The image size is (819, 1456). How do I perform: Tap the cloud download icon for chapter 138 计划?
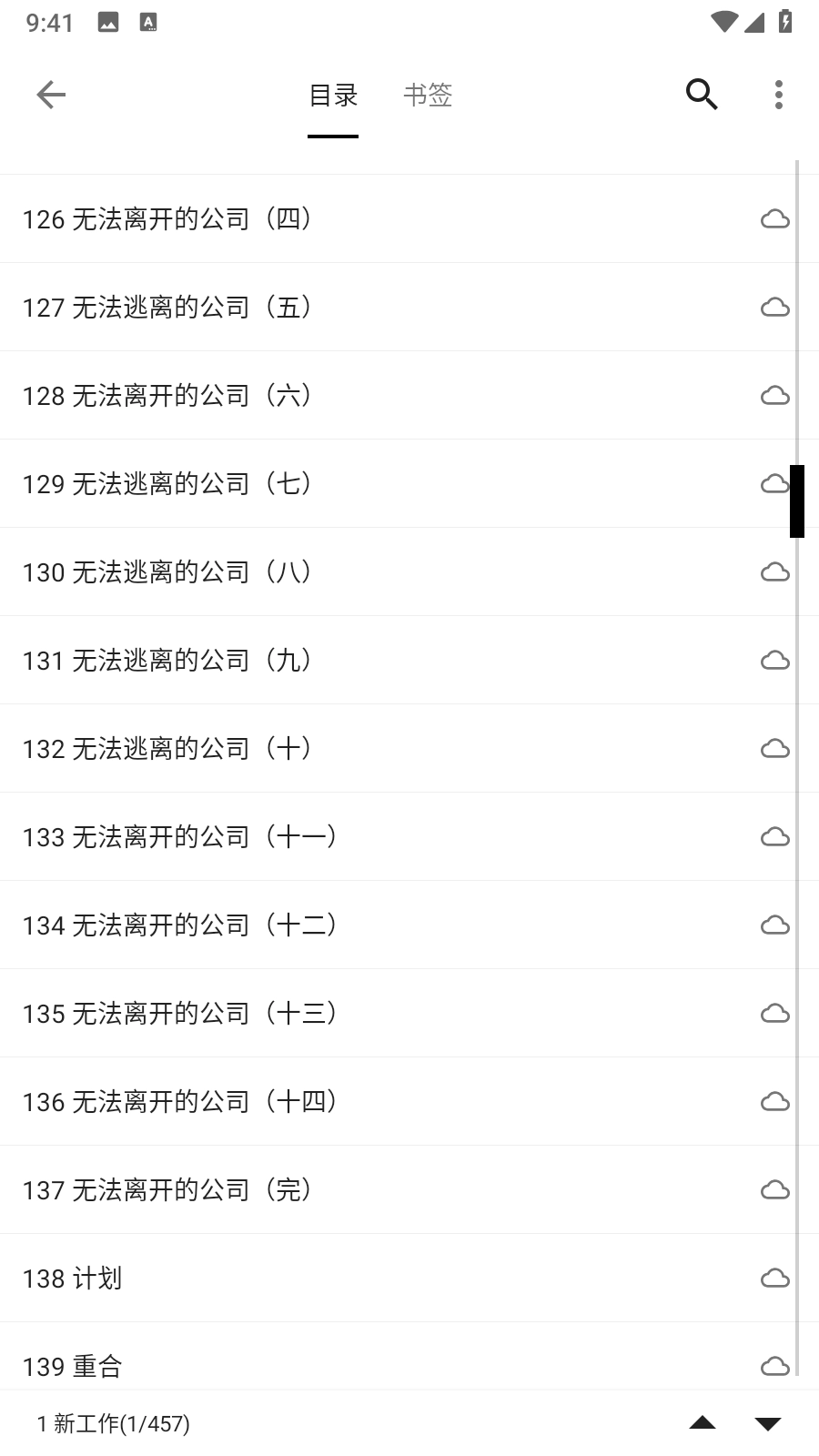(774, 1278)
